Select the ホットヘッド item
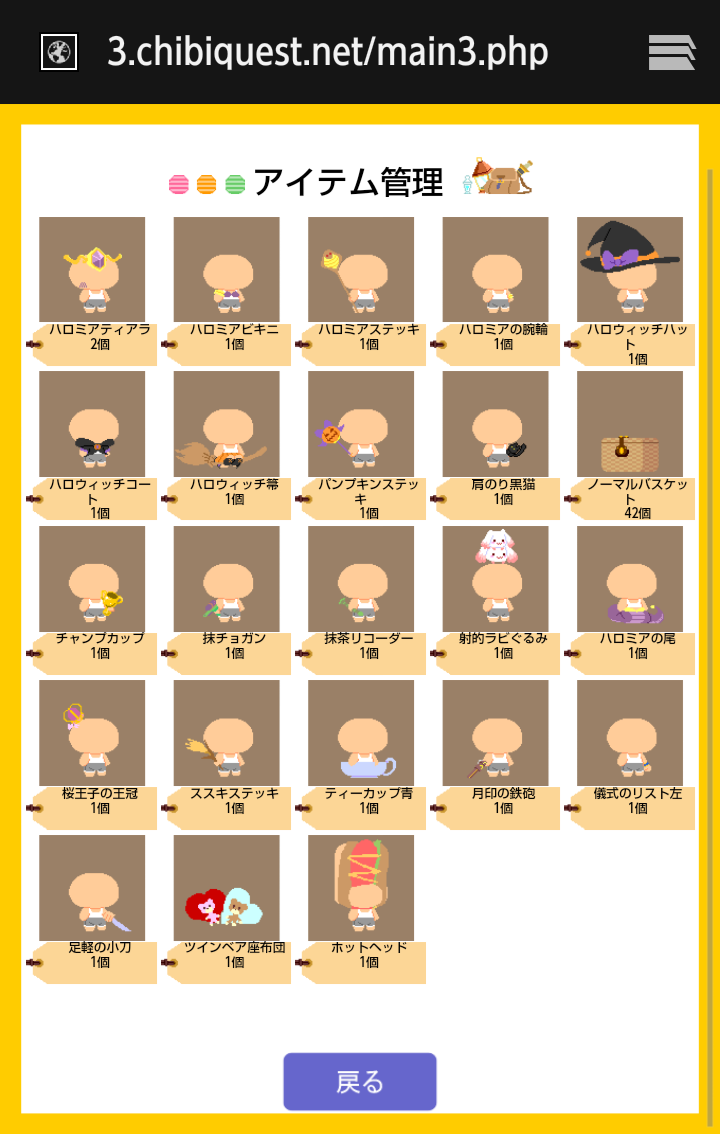The image size is (720, 1134). (x=361, y=888)
